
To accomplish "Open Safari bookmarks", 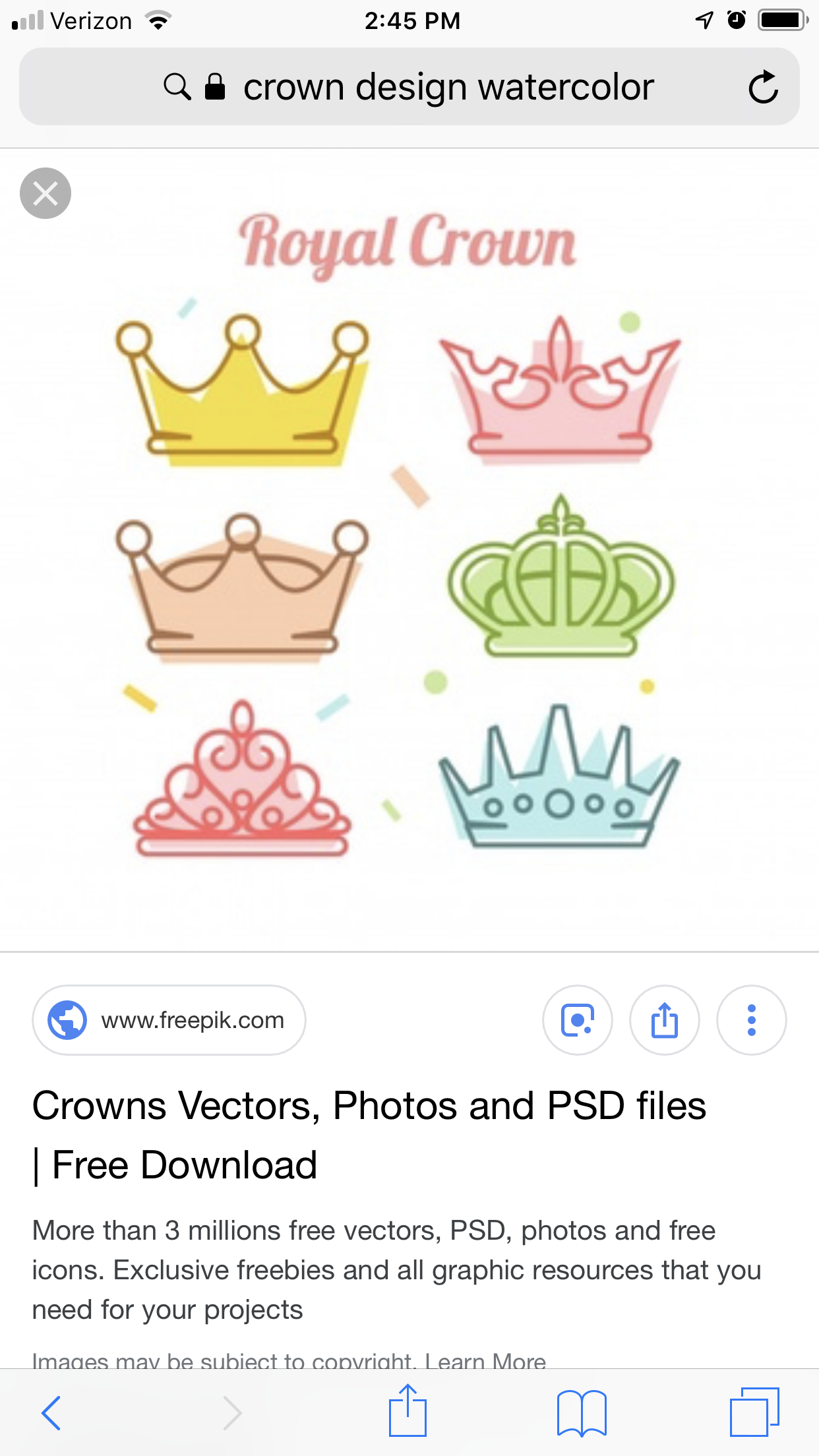I will point(582,1412).
